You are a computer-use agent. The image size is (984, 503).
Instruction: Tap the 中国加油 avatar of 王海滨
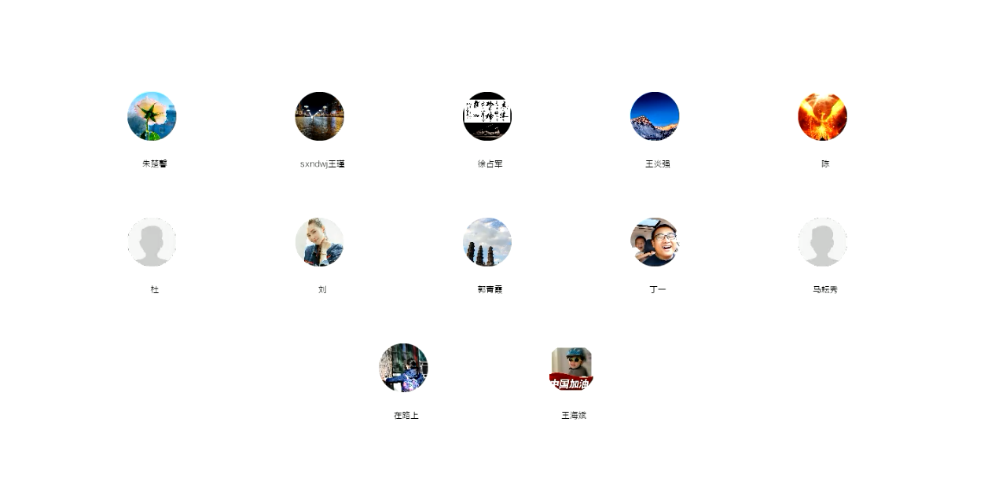click(x=571, y=368)
